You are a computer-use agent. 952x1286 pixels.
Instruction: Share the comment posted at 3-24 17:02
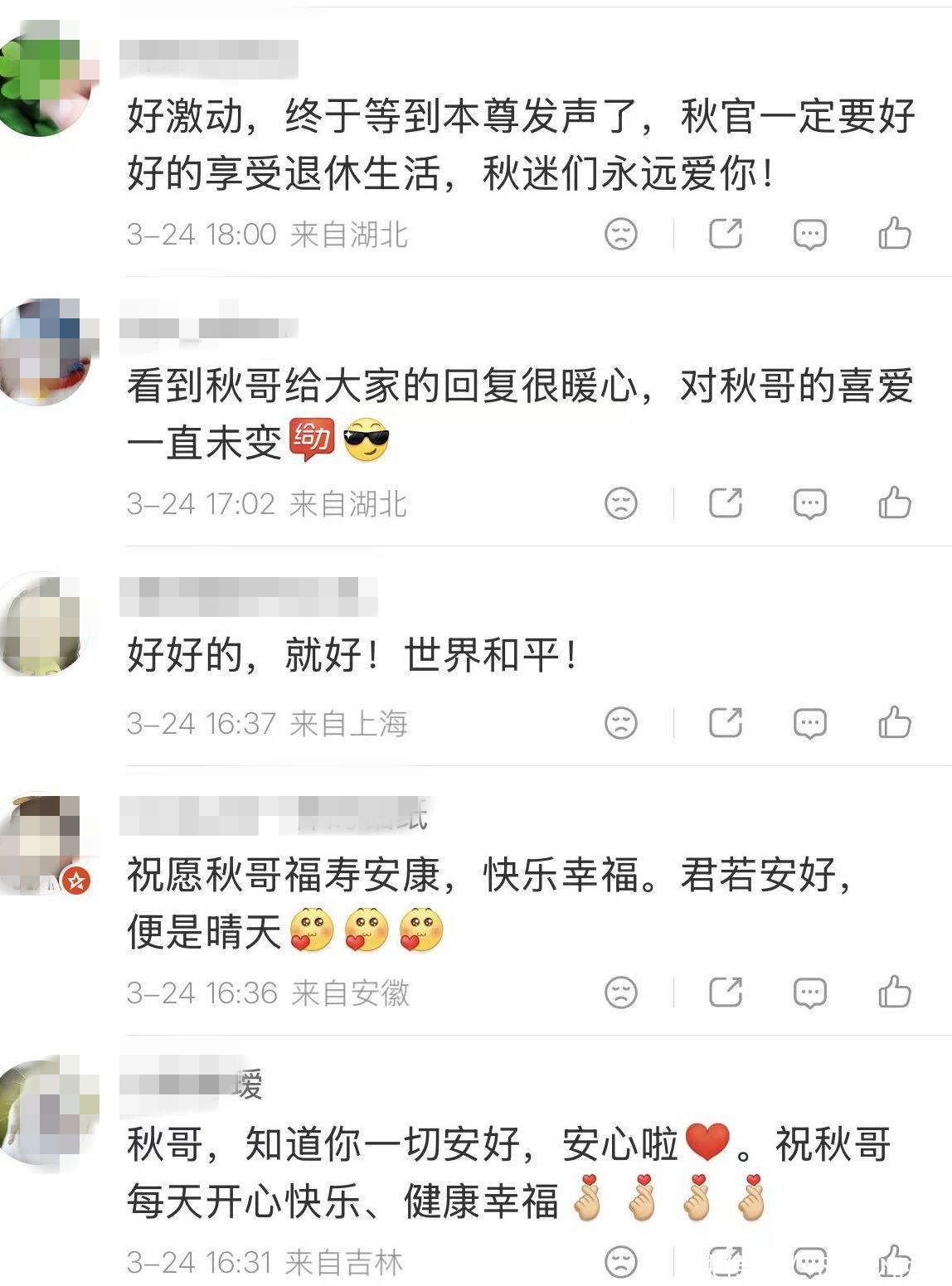(x=725, y=503)
